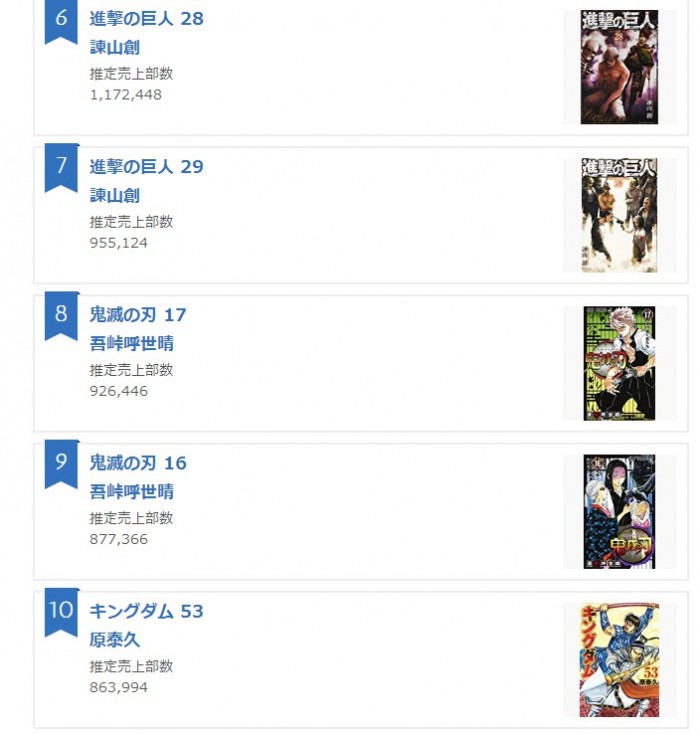The height and width of the screenshot is (734, 700).
Task: View the cover image of 鬼滅の刃 16
Action: tap(619, 511)
